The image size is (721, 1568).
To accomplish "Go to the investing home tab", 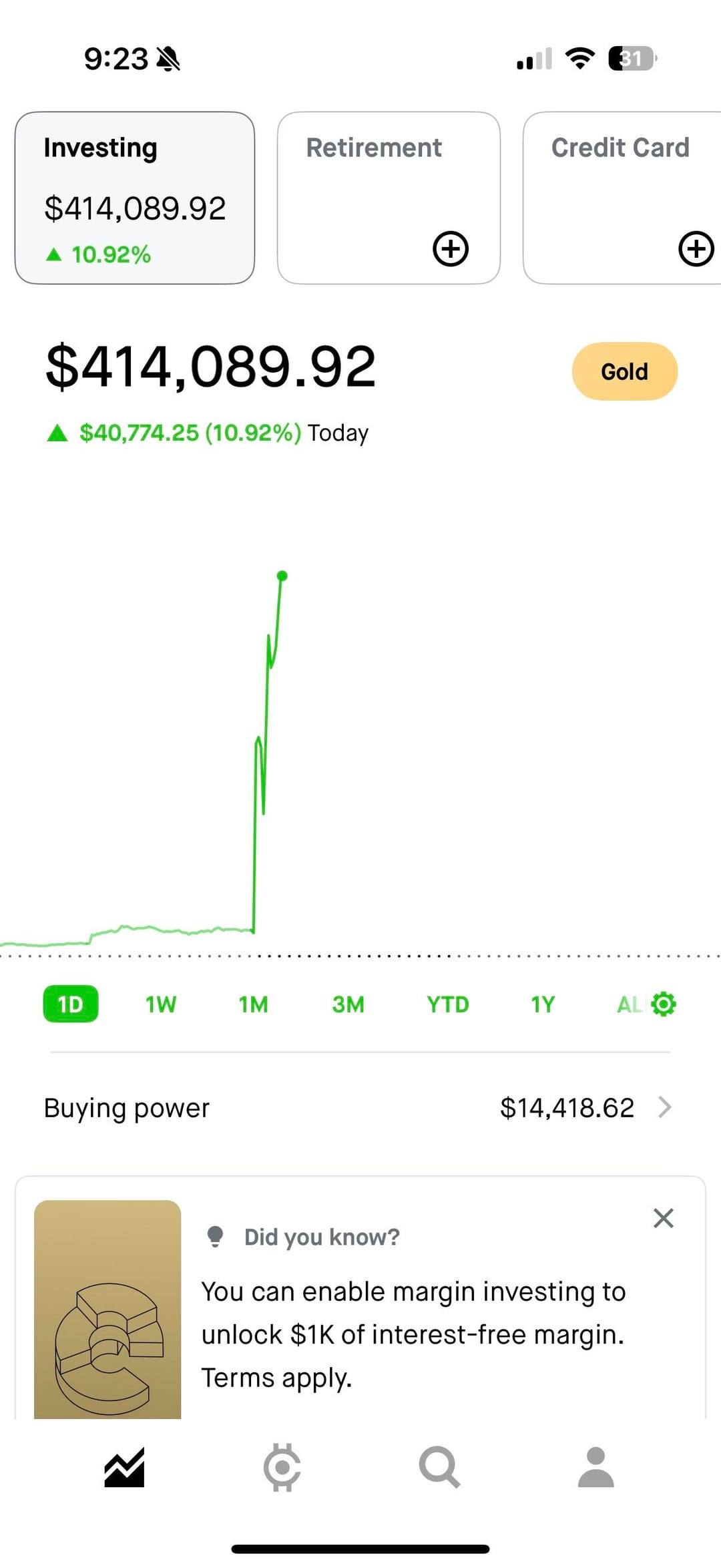I will (x=124, y=1468).
